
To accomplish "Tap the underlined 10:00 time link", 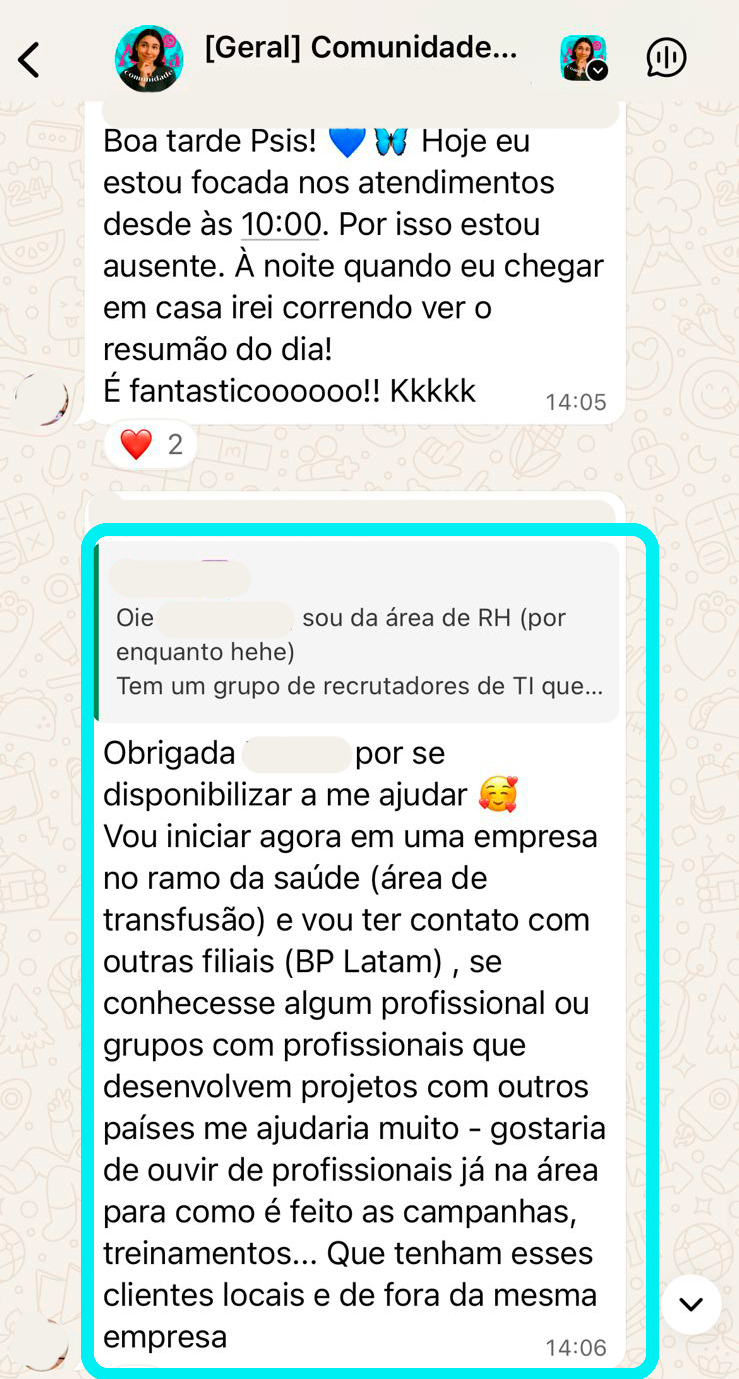I will point(280,224).
